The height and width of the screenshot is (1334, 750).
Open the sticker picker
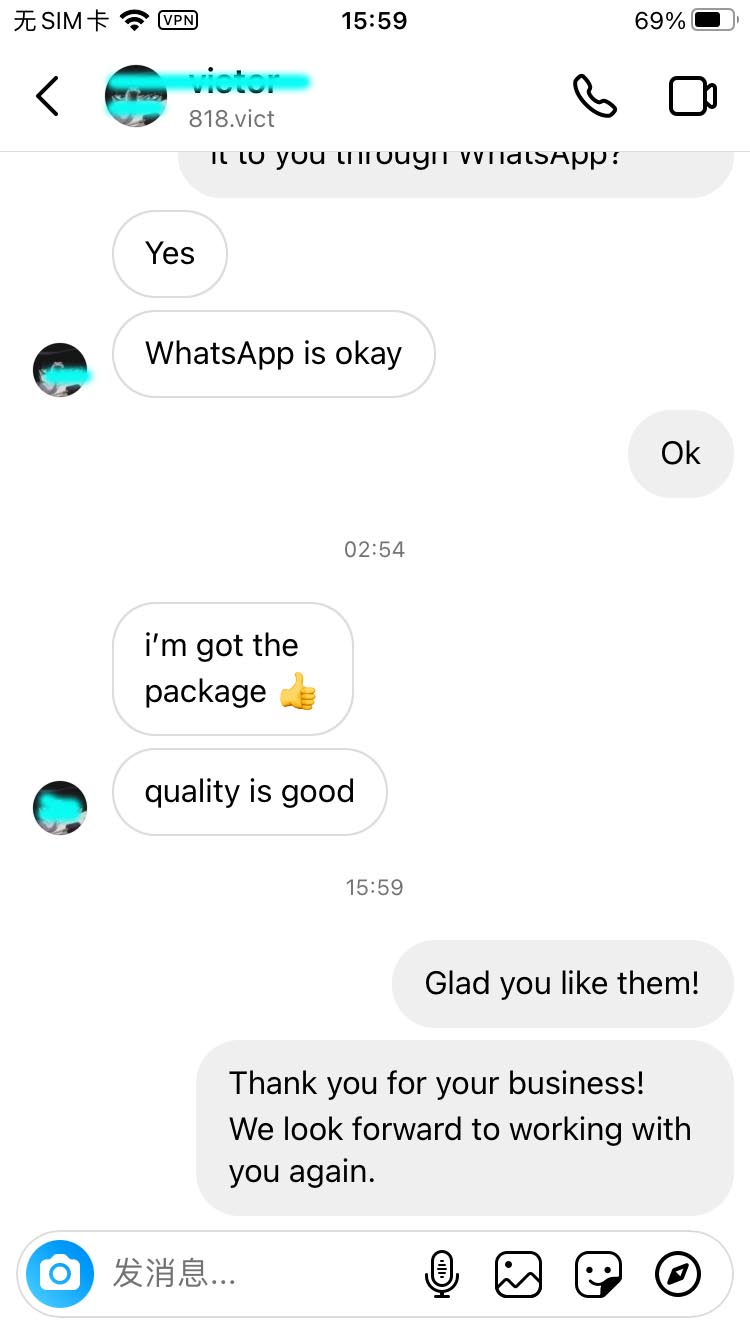click(598, 1274)
